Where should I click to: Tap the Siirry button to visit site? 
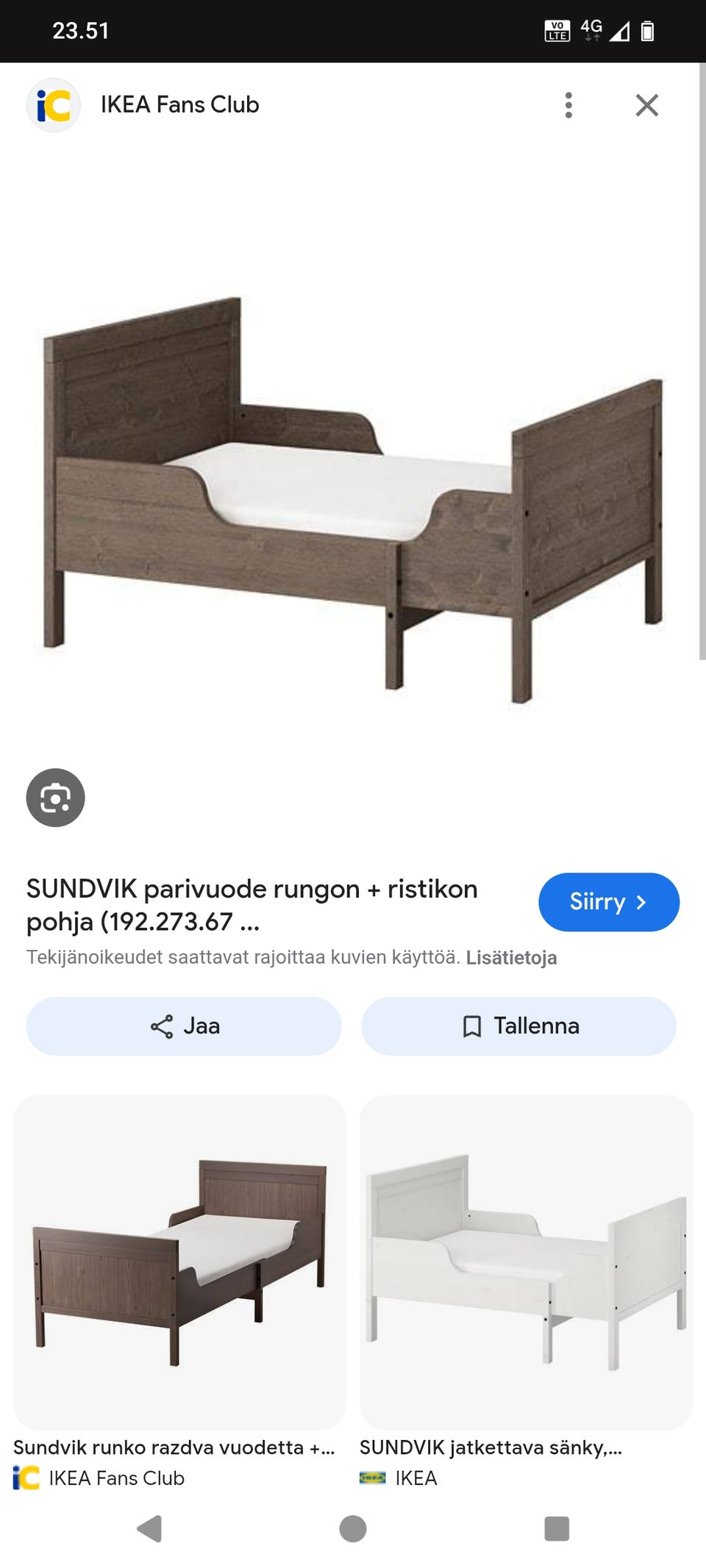(x=608, y=902)
